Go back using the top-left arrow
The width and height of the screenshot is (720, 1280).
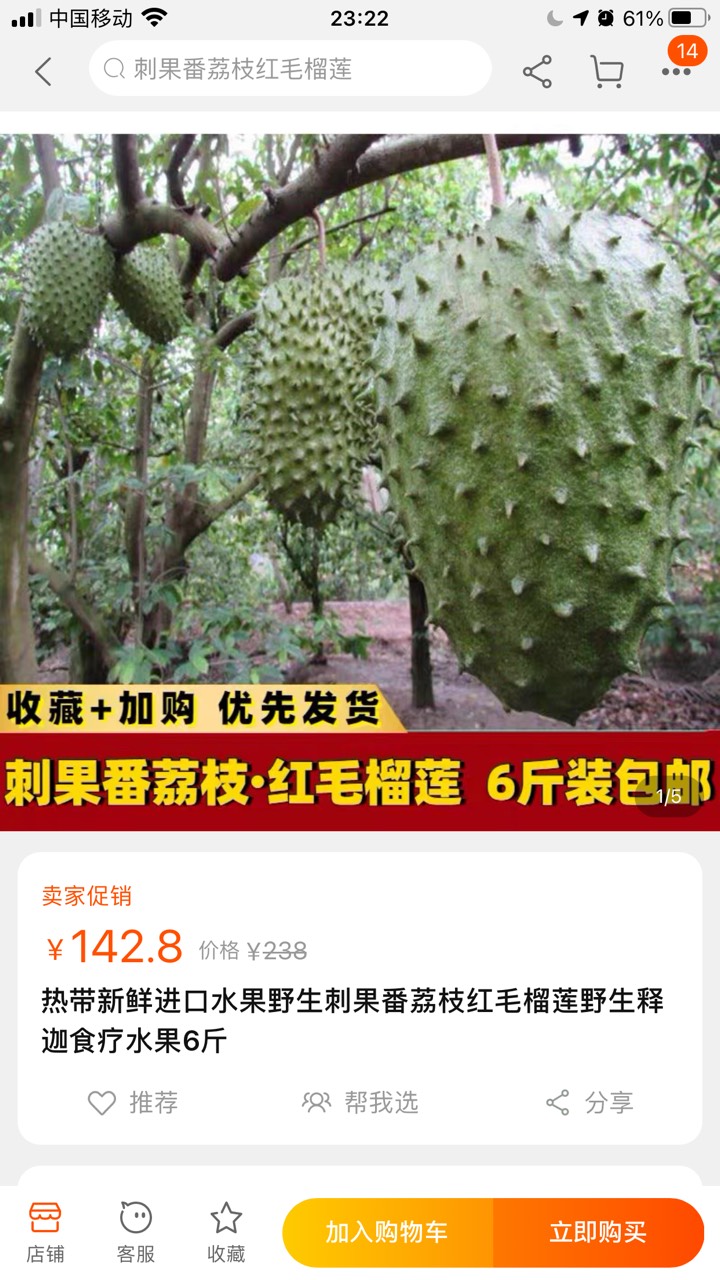coord(43,71)
